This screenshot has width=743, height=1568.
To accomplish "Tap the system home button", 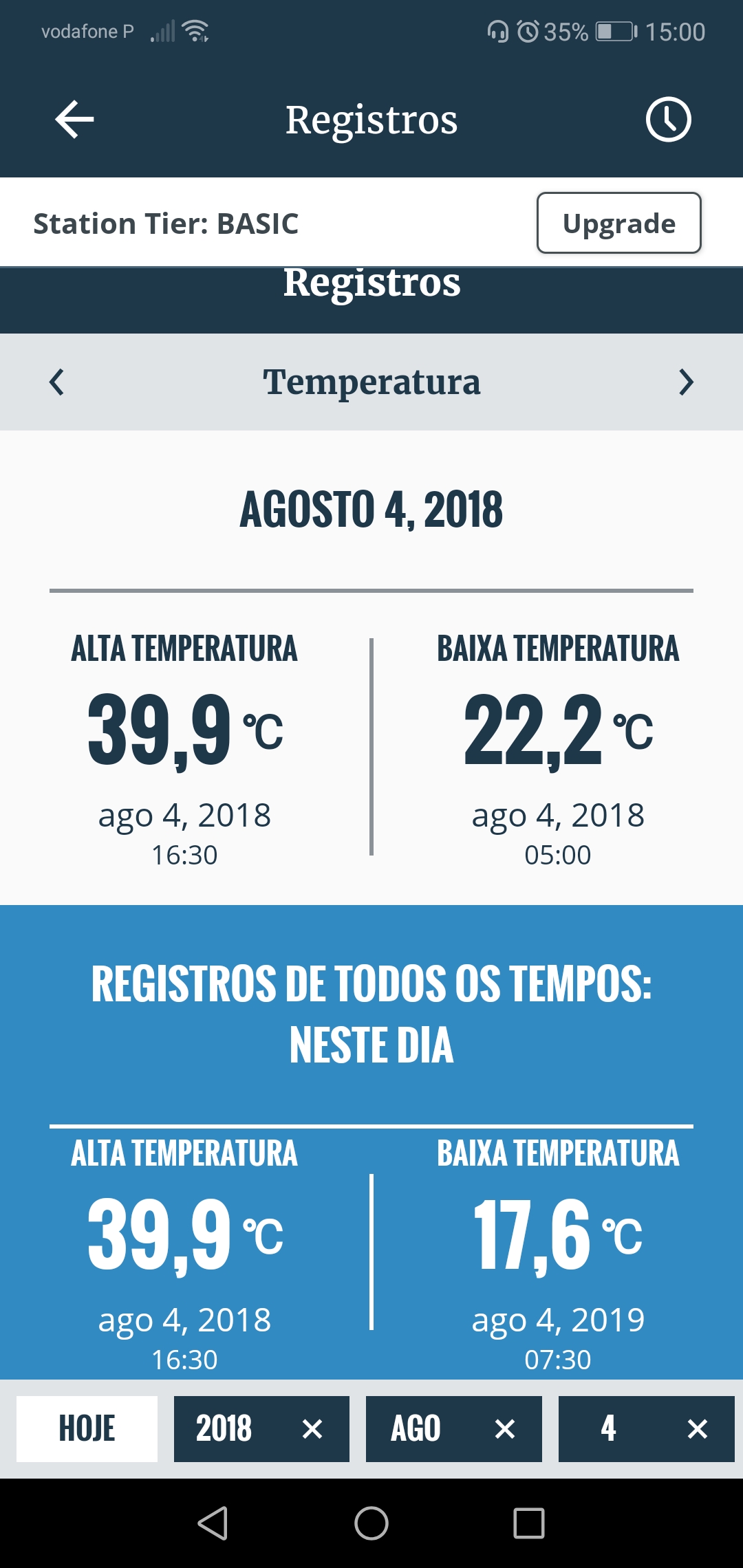I will [x=371, y=1523].
